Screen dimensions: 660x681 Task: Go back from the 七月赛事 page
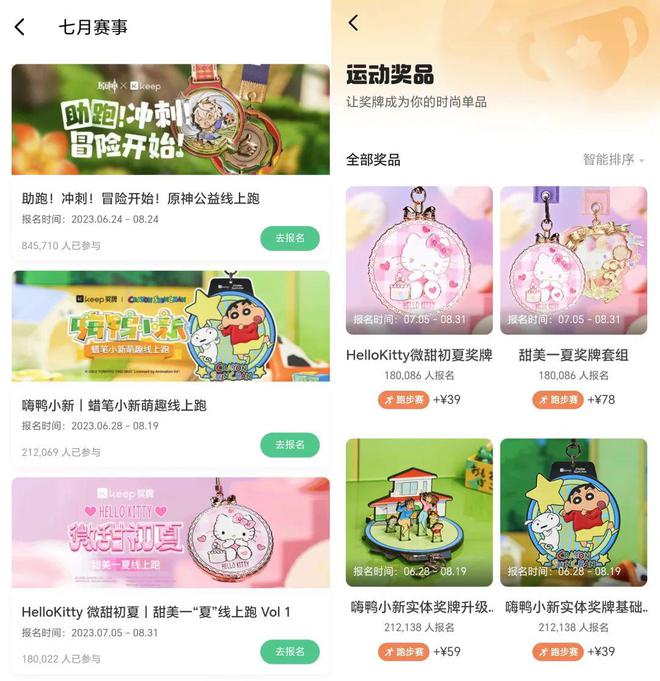(20, 28)
